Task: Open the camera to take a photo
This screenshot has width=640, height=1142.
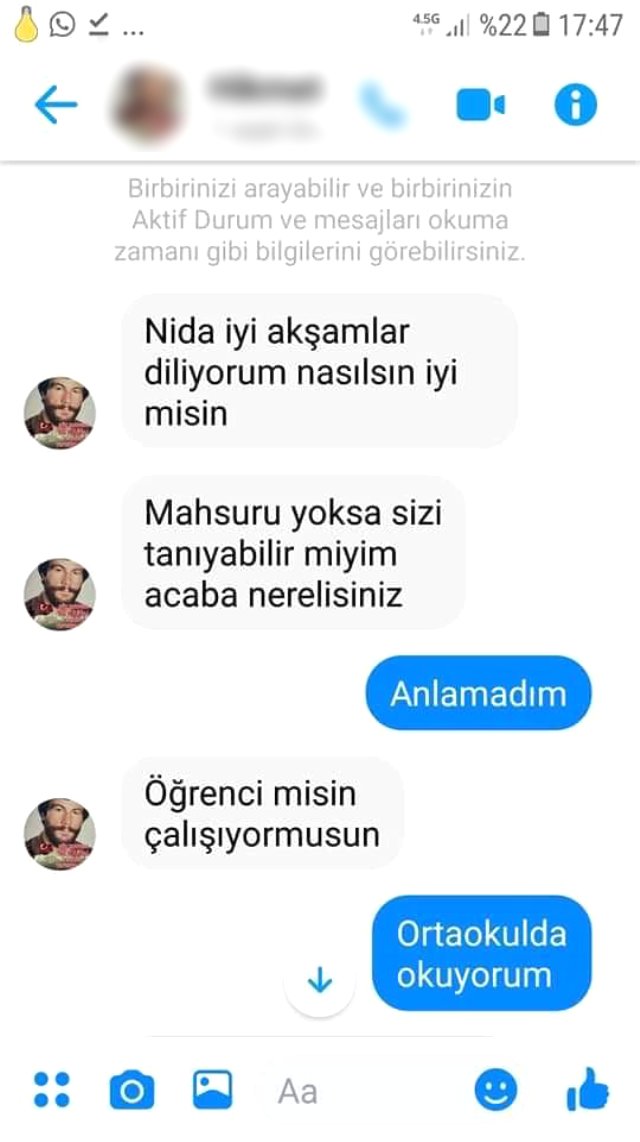Action: pos(131,1090)
